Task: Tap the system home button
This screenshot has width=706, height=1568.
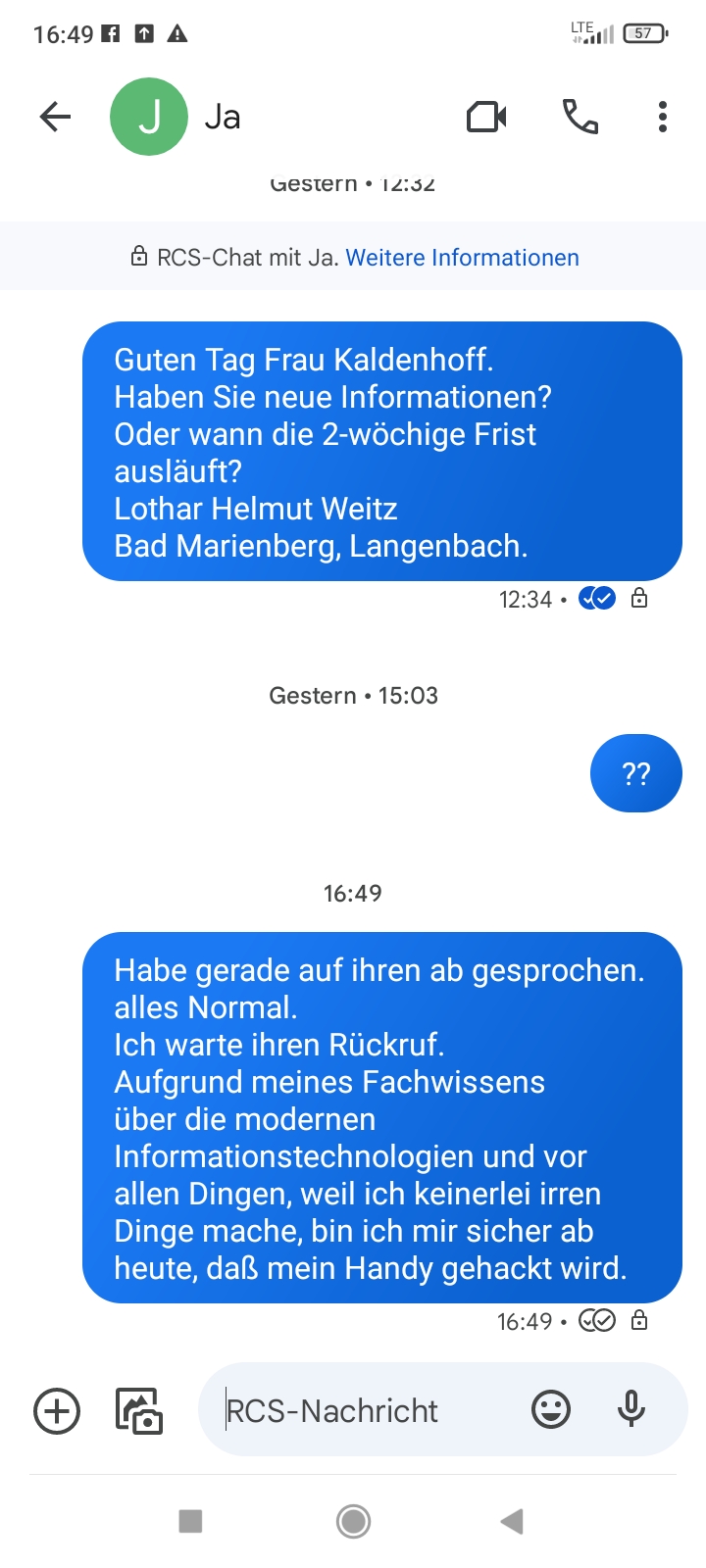Action: tap(353, 1521)
